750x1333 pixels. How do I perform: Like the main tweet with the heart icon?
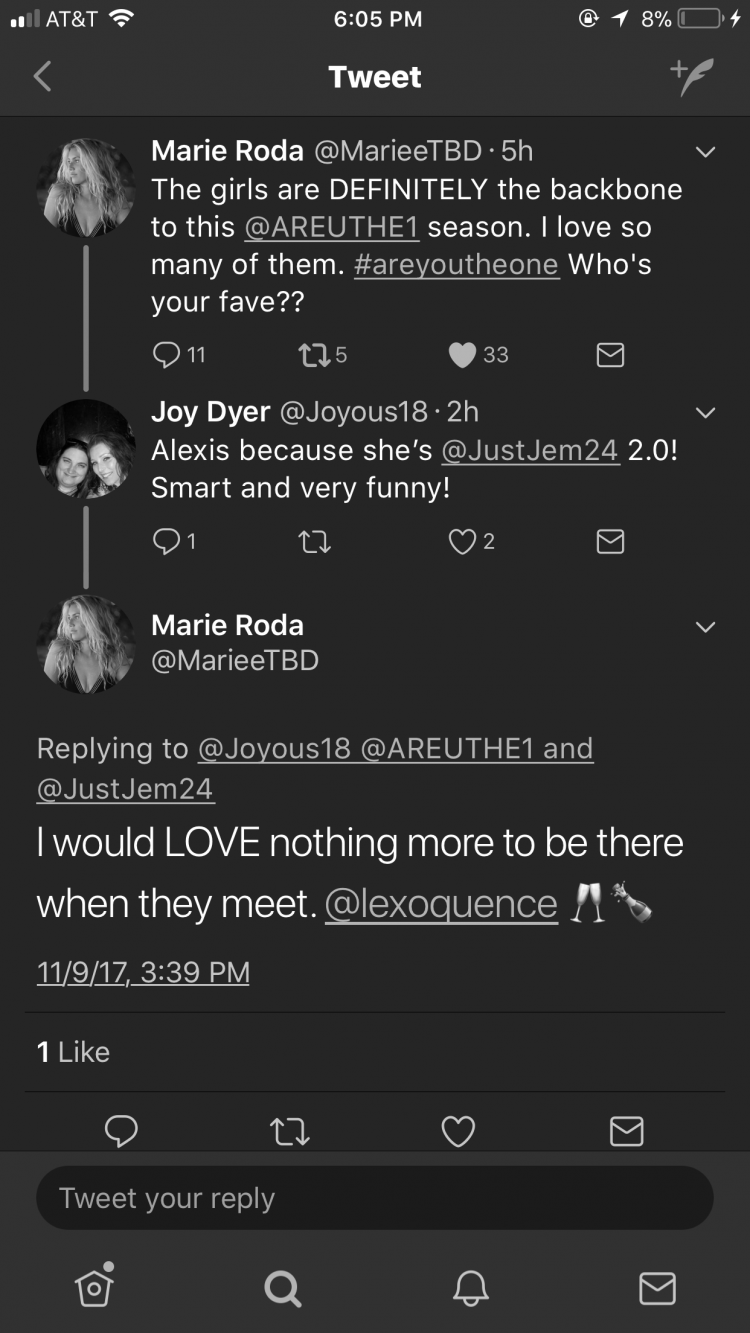458,1131
